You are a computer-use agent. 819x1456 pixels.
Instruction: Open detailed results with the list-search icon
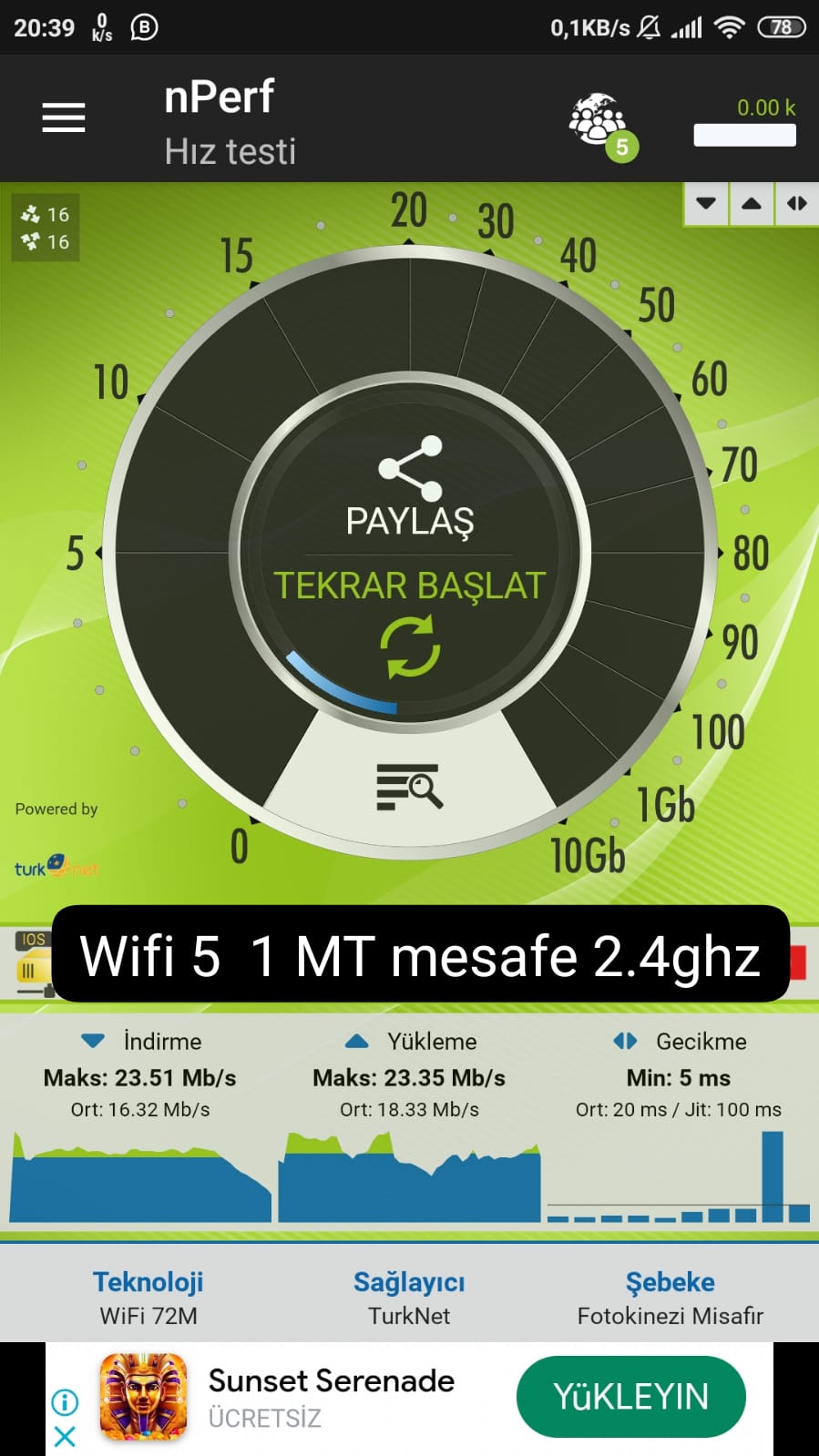409,787
